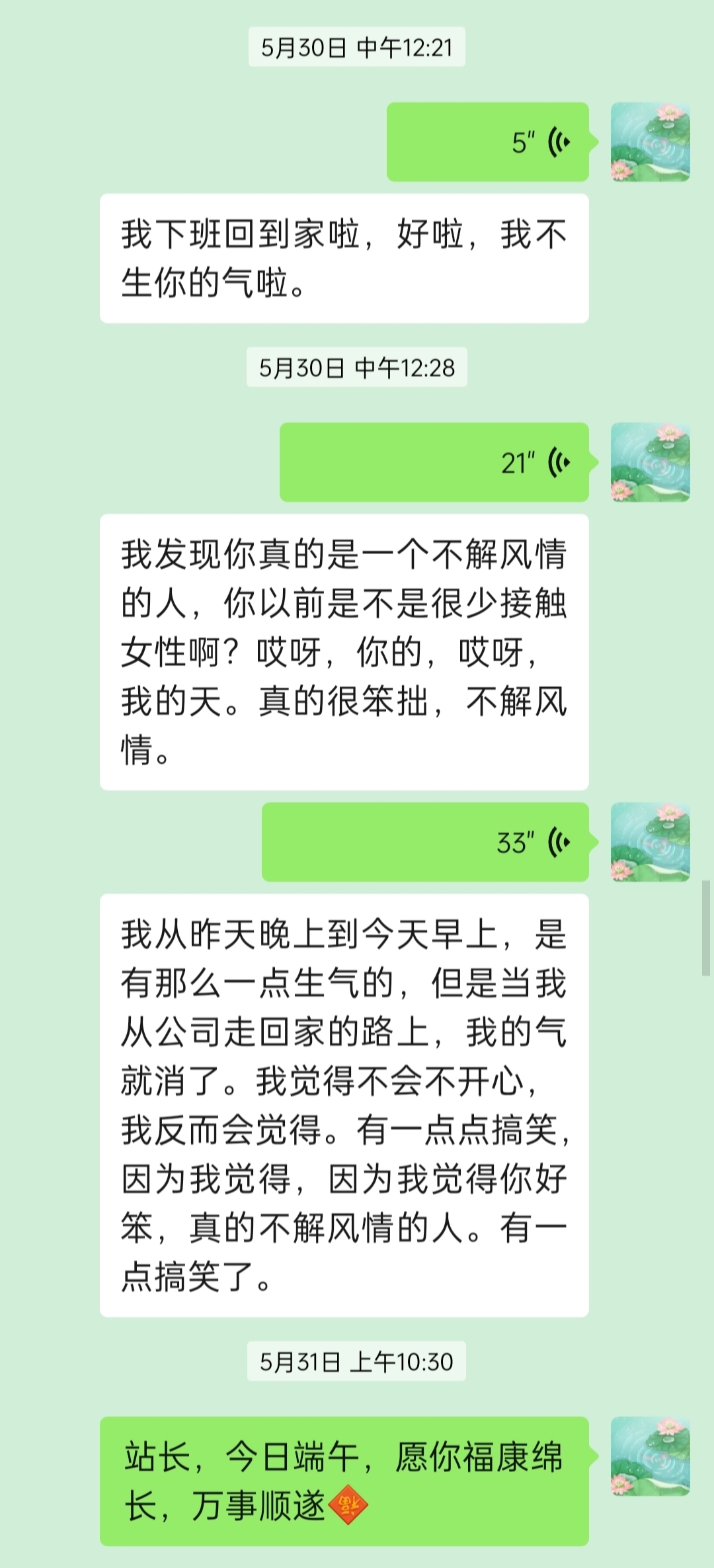
Task: Play the 21-second voice message
Action: point(434,462)
